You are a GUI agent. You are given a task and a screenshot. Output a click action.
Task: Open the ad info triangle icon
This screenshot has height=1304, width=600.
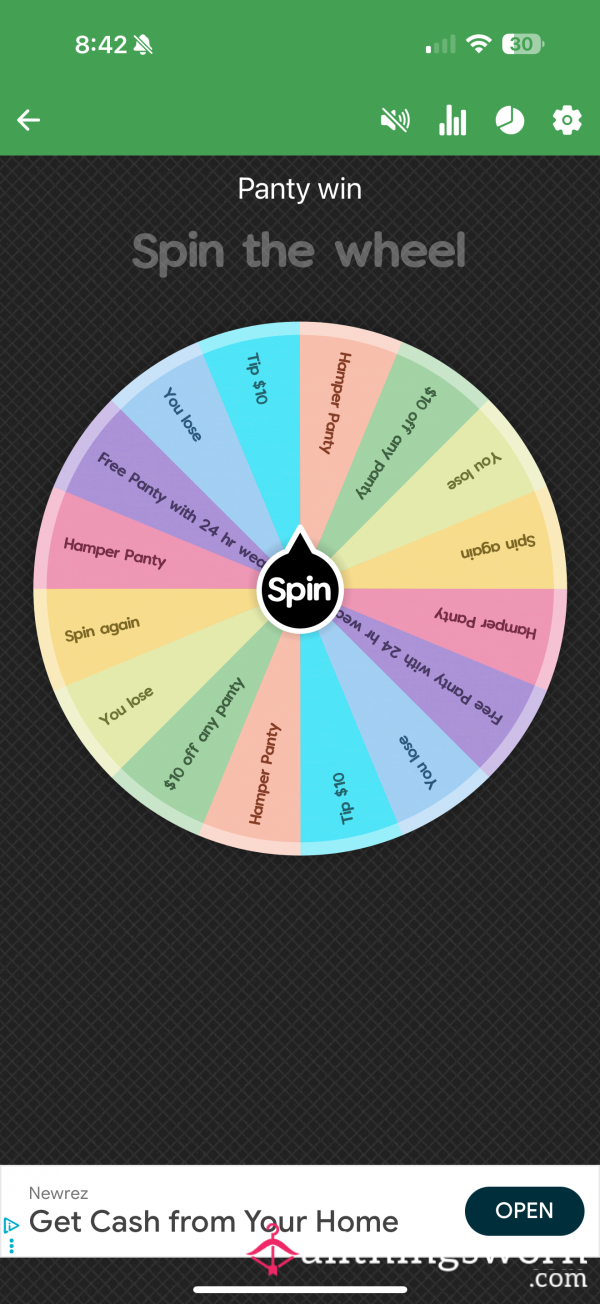pyautogui.click(x=11, y=1224)
